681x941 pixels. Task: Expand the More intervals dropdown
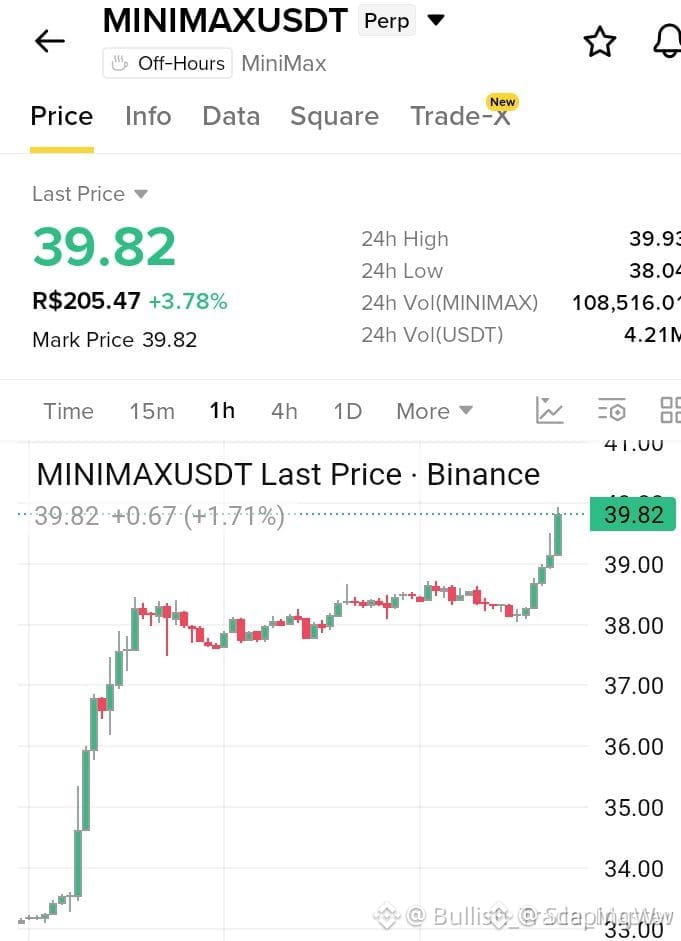click(x=434, y=412)
